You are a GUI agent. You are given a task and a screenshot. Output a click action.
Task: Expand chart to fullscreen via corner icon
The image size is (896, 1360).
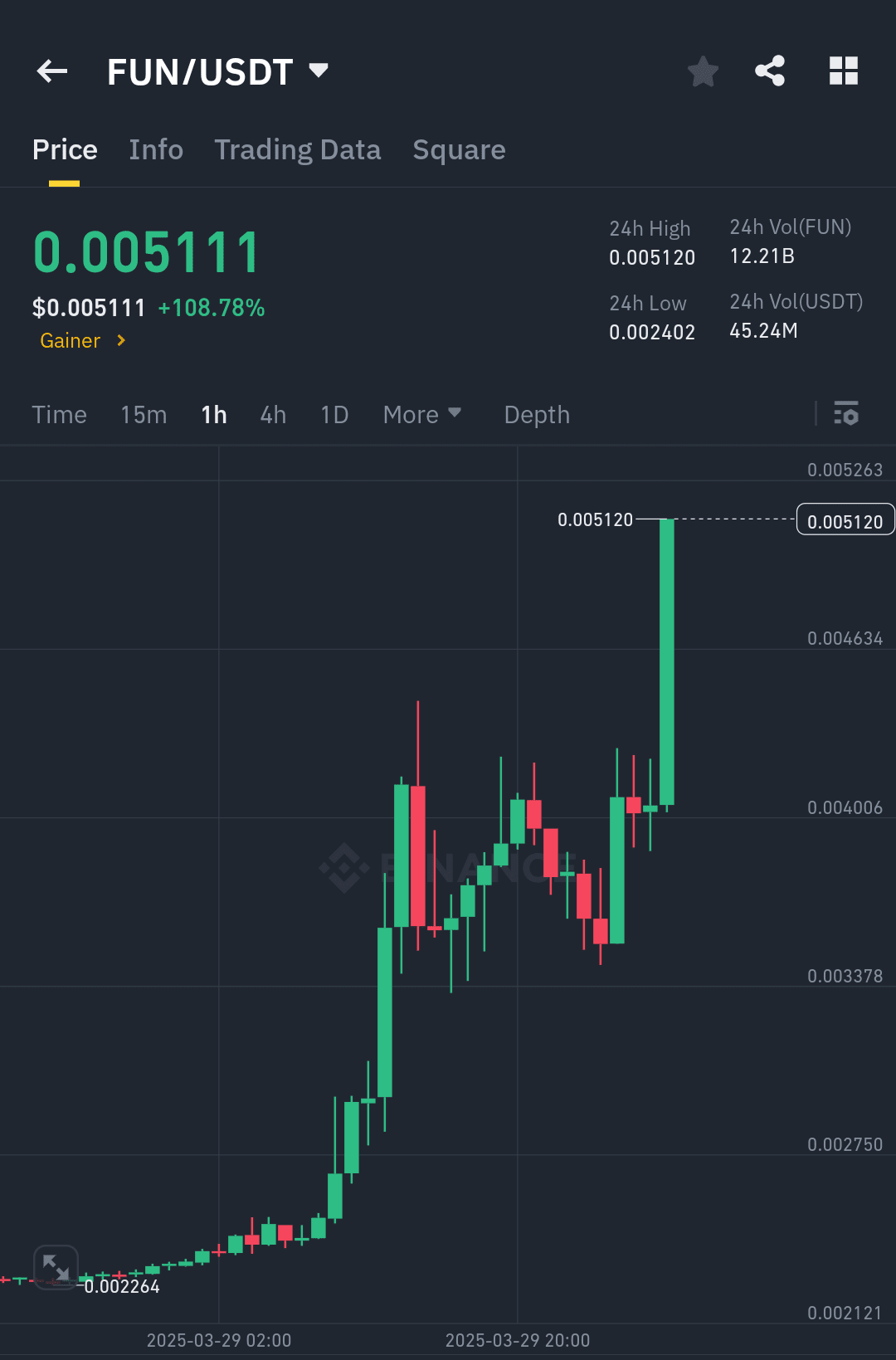pyautogui.click(x=55, y=1267)
